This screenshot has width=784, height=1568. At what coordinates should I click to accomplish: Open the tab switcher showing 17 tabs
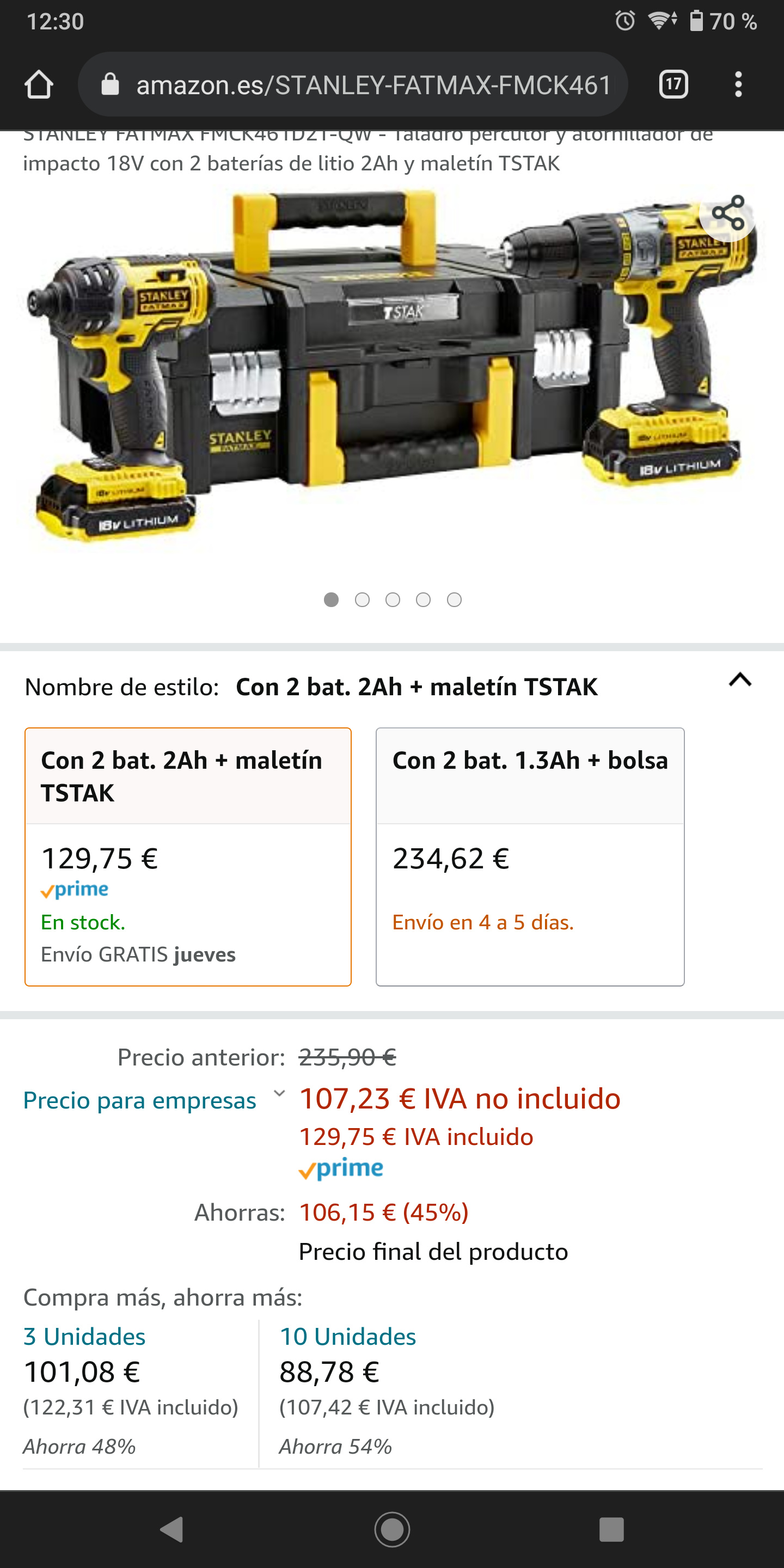click(673, 84)
